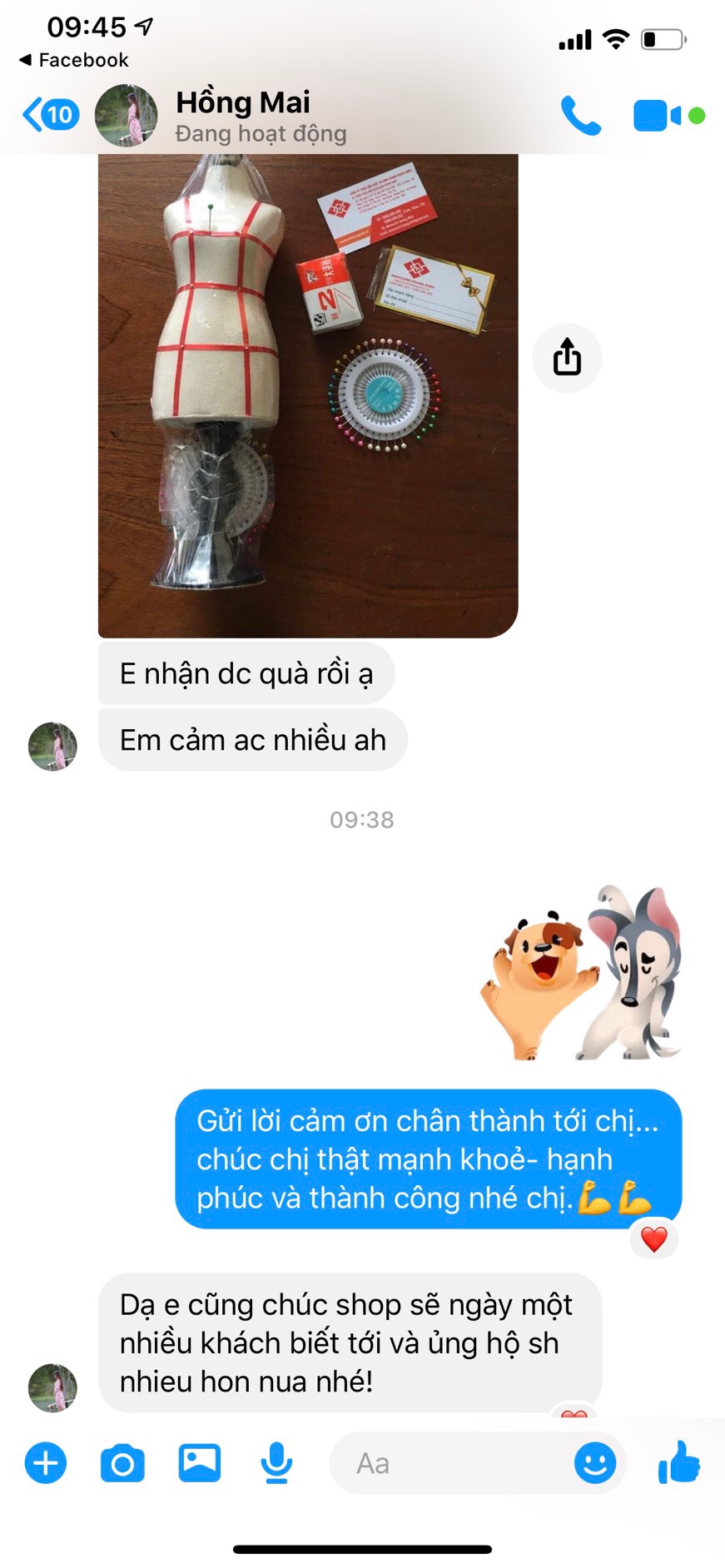Go back to the chat list
This screenshot has width=725, height=1568.
50,115
